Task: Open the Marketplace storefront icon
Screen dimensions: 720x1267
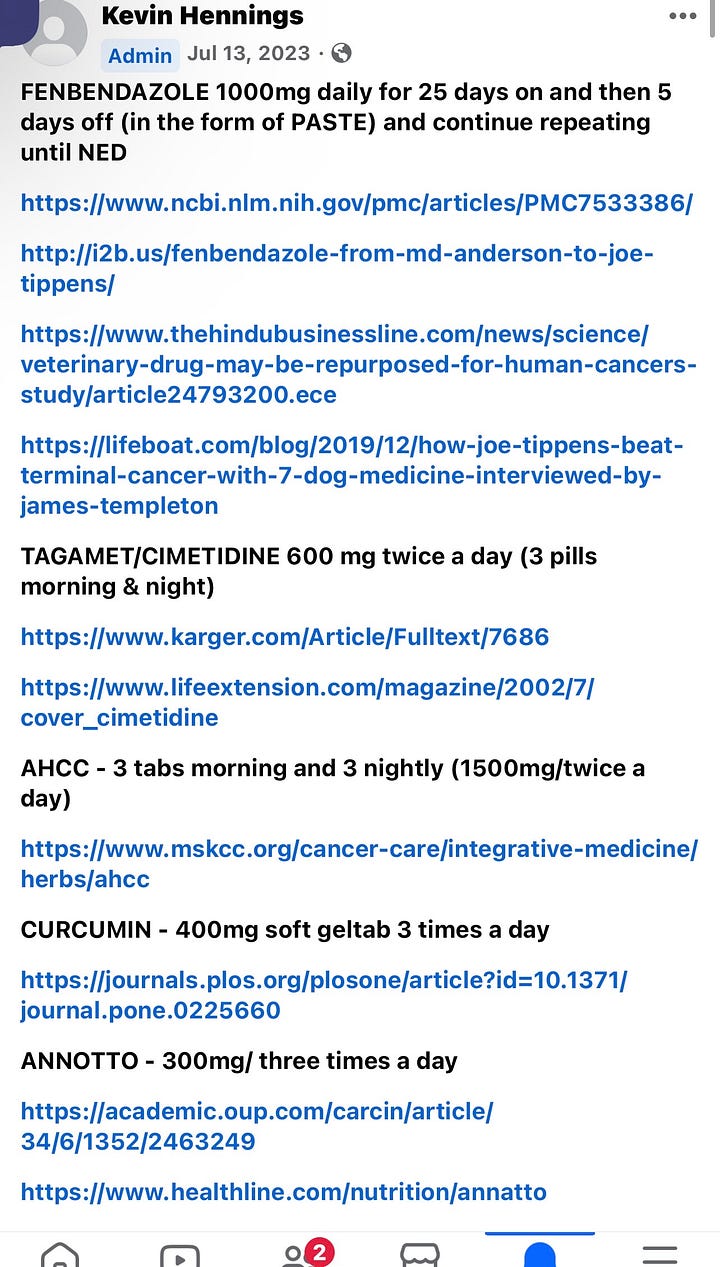Action: click(420, 1252)
